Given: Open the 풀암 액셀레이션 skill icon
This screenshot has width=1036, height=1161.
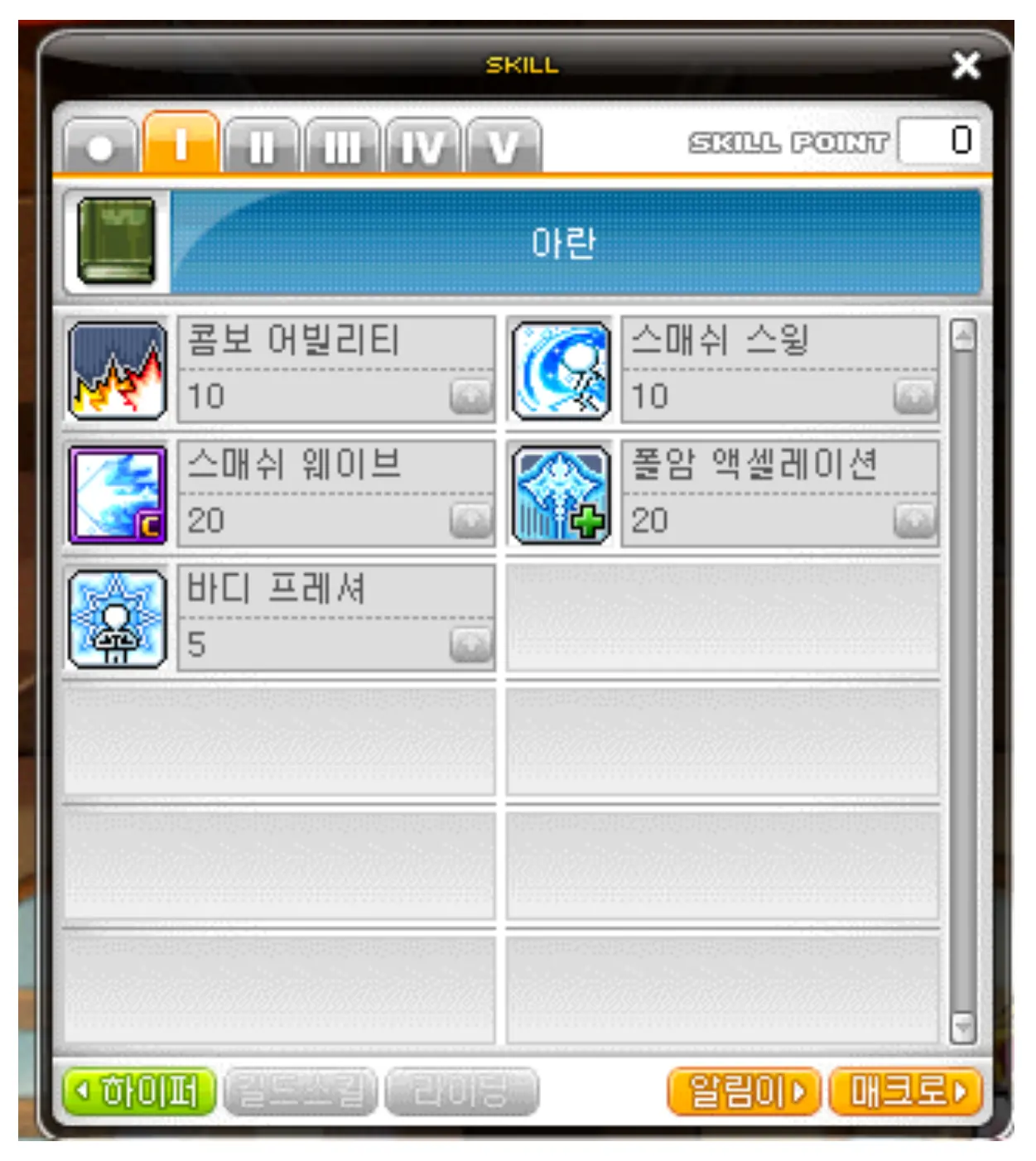Looking at the screenshot, I should 562,496.
